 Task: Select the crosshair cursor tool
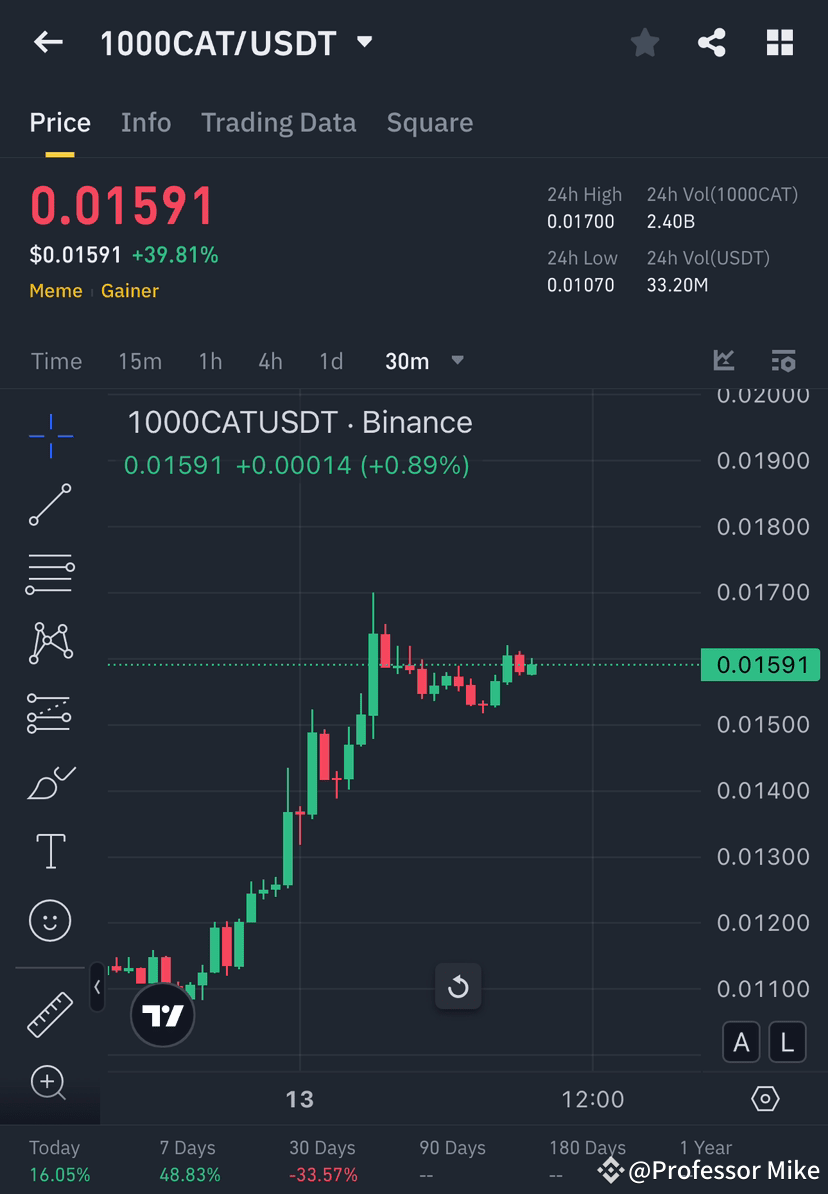(x=50, y=435)
